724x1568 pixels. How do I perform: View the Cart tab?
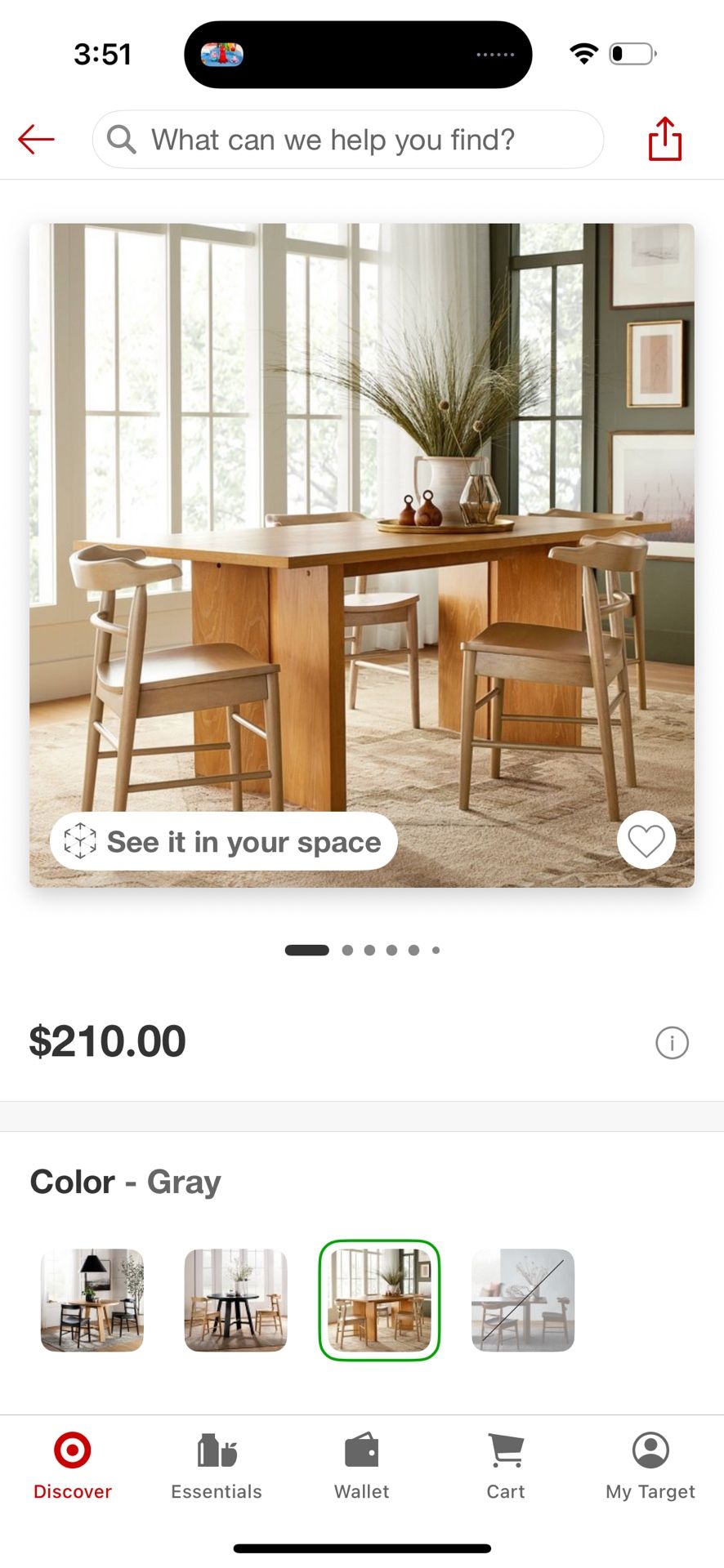click(506, 1467)
